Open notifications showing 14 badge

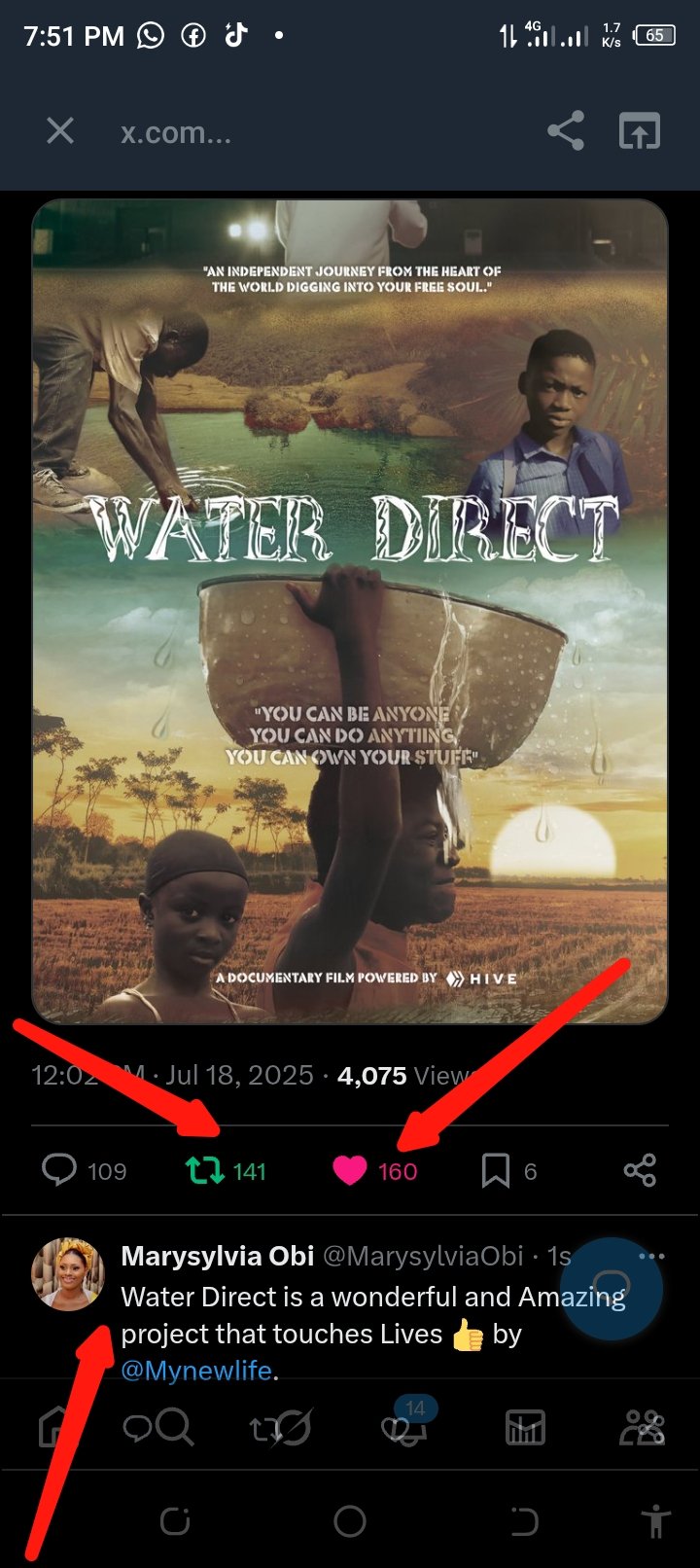406,1425
